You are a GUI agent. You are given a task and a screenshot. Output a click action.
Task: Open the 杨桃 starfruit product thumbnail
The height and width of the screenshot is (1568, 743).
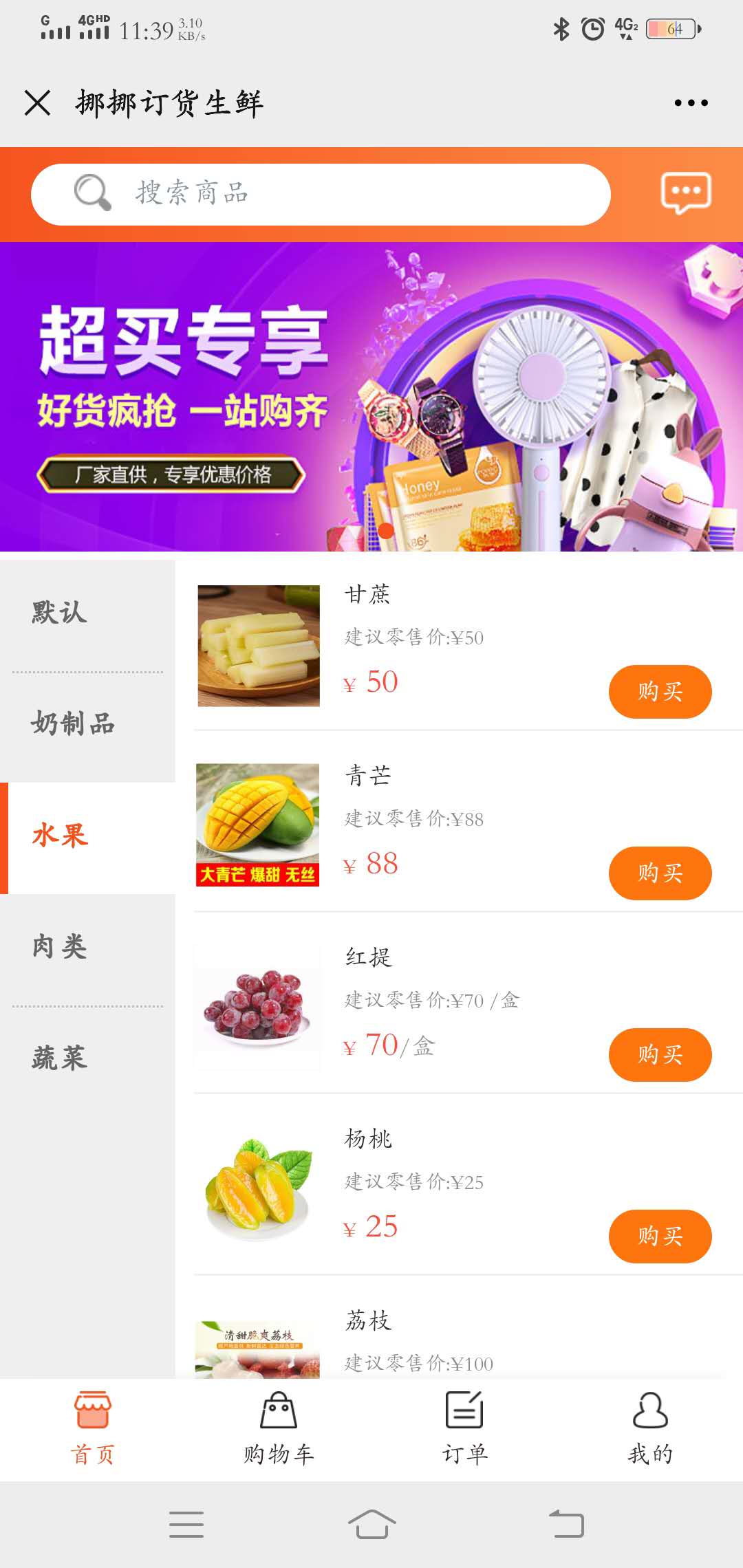(x=258, y=1188)
